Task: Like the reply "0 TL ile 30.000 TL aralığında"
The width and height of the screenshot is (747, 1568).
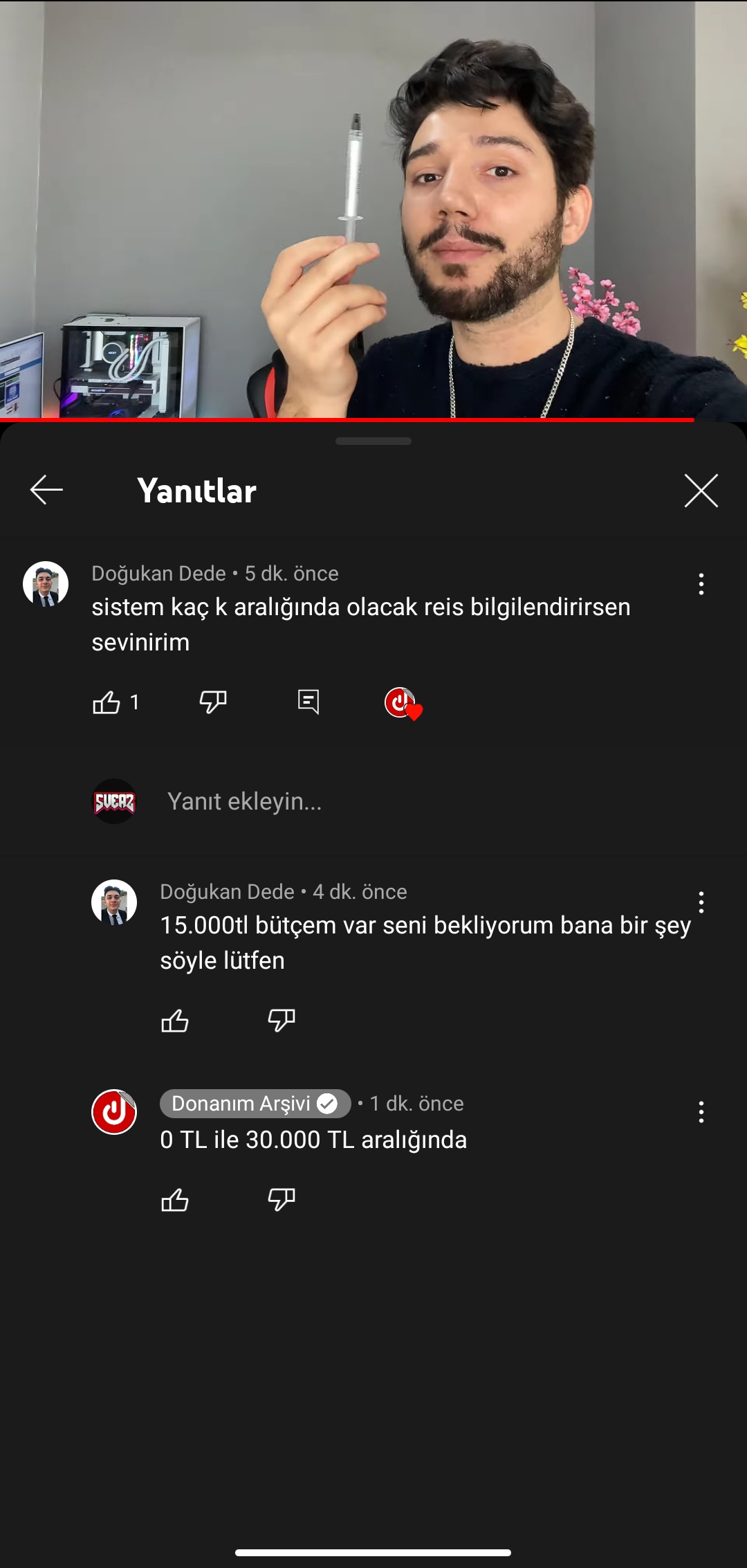Action: coord(175,1200)
